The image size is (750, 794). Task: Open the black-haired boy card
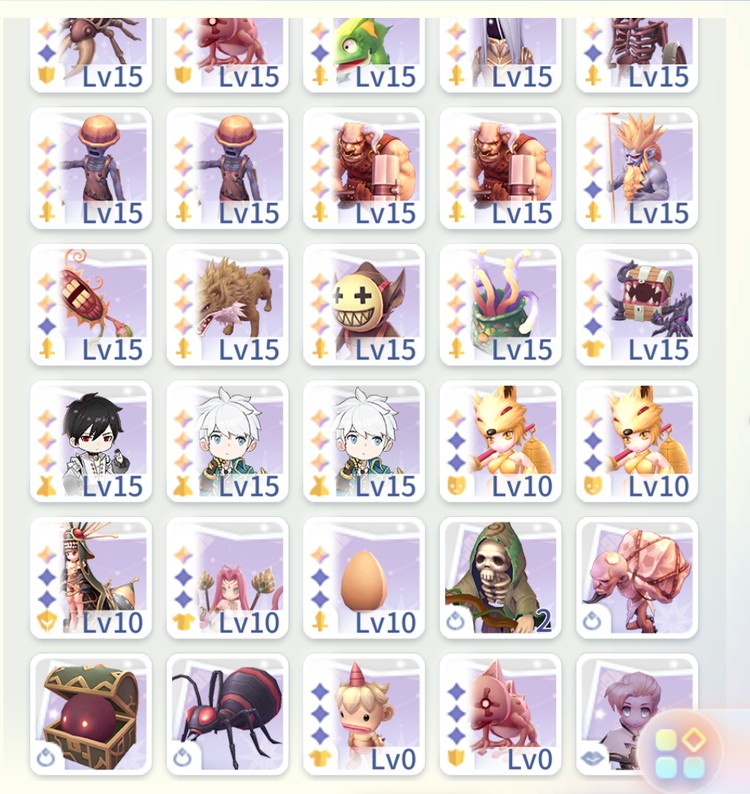(91, 441)
